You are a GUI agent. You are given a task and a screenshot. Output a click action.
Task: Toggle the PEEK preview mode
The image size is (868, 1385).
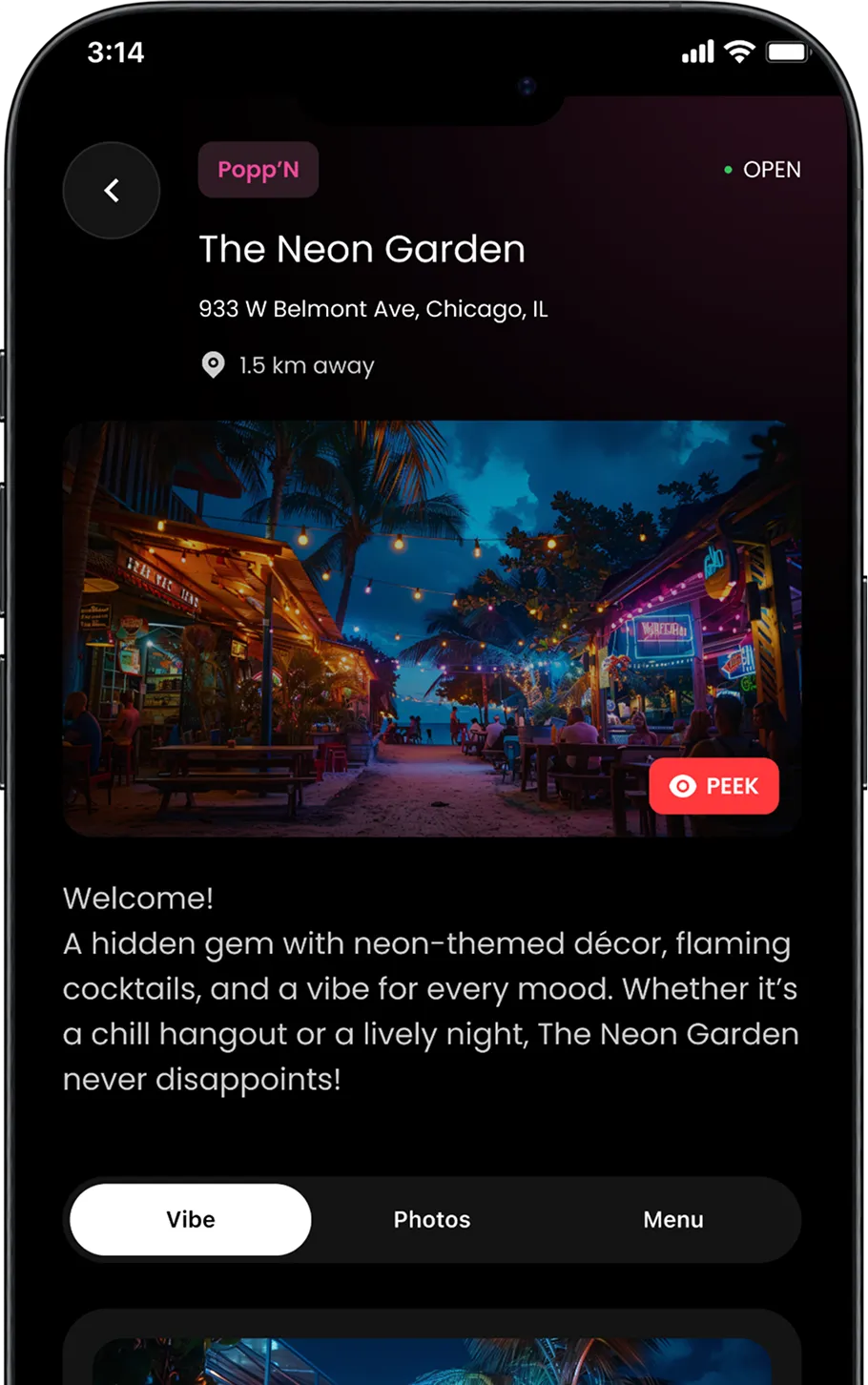pyautogui.click(x=713, y=786)
